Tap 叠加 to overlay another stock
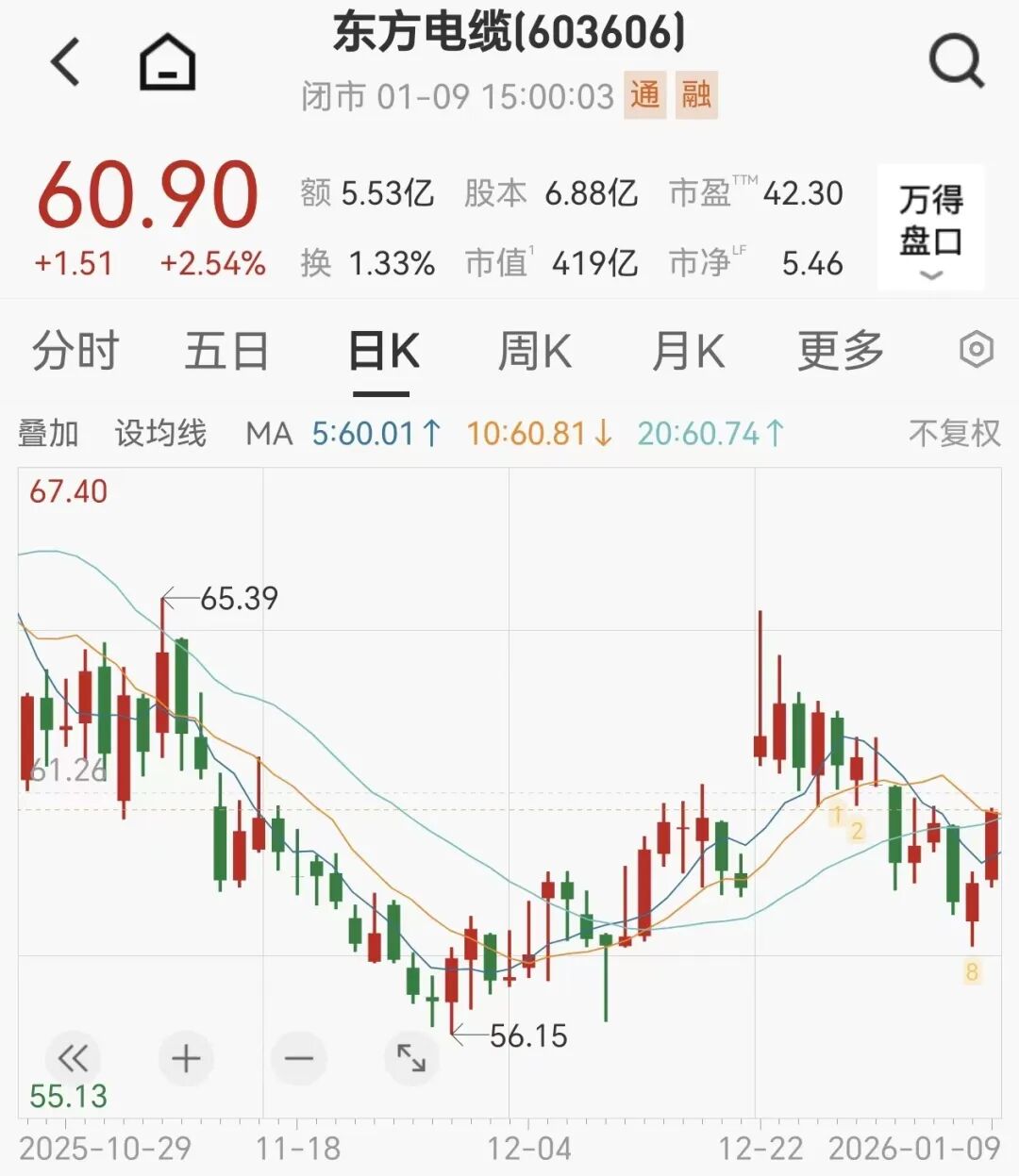Viewport: 1019px width, 1176px height. tap(48, 434)
